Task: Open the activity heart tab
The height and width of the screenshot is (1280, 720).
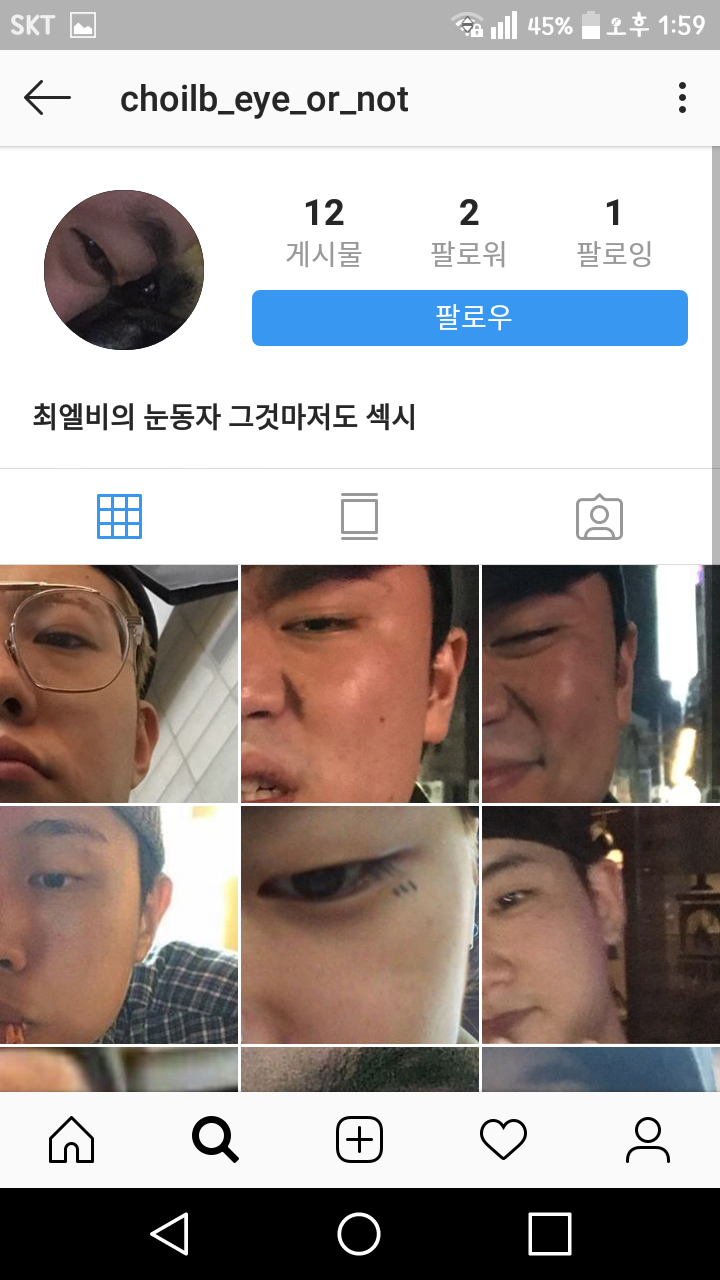Action: [x=503, y=1140]
